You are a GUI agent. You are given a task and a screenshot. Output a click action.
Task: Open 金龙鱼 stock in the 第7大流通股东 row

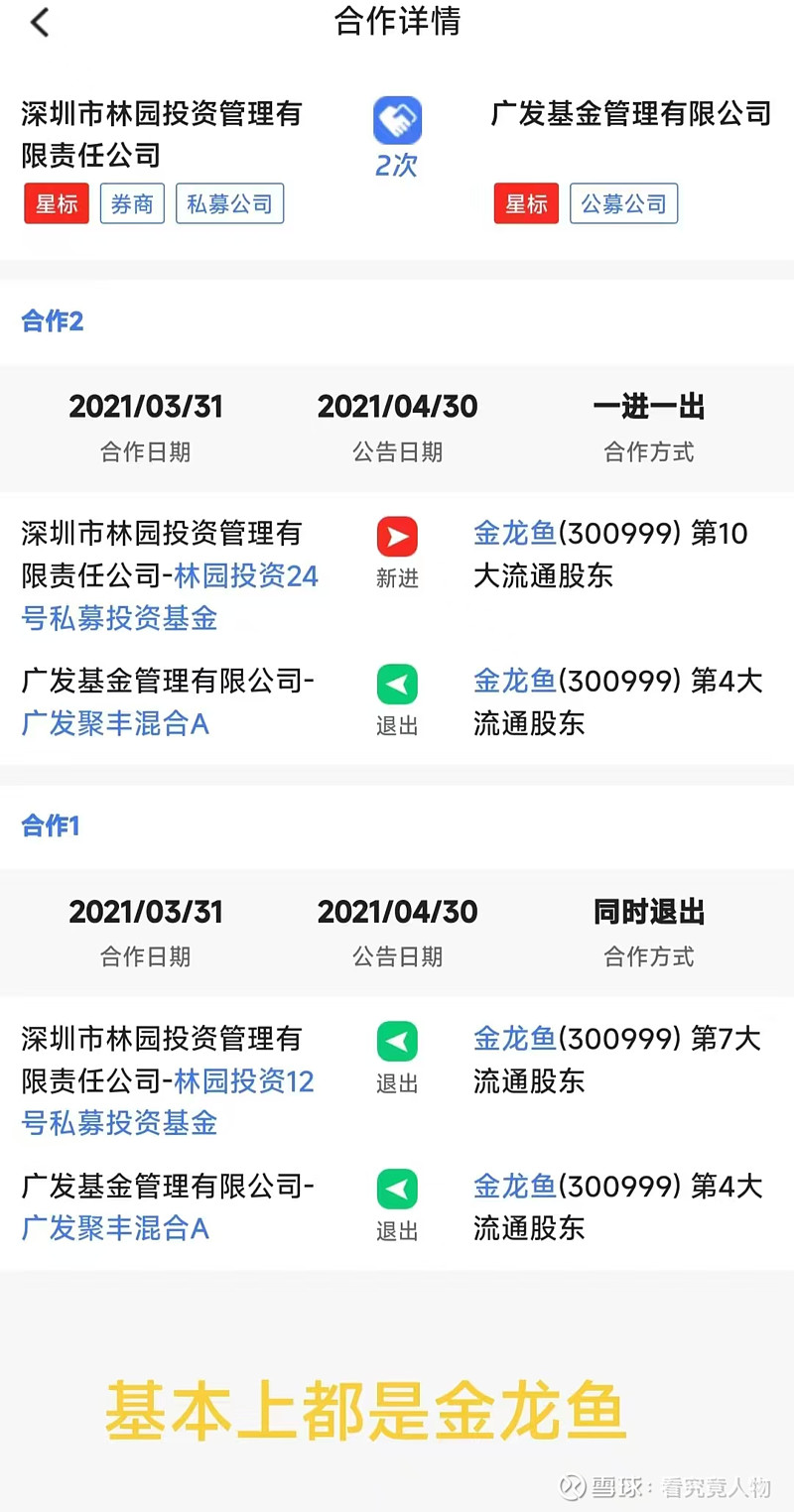pos(515,1039)
